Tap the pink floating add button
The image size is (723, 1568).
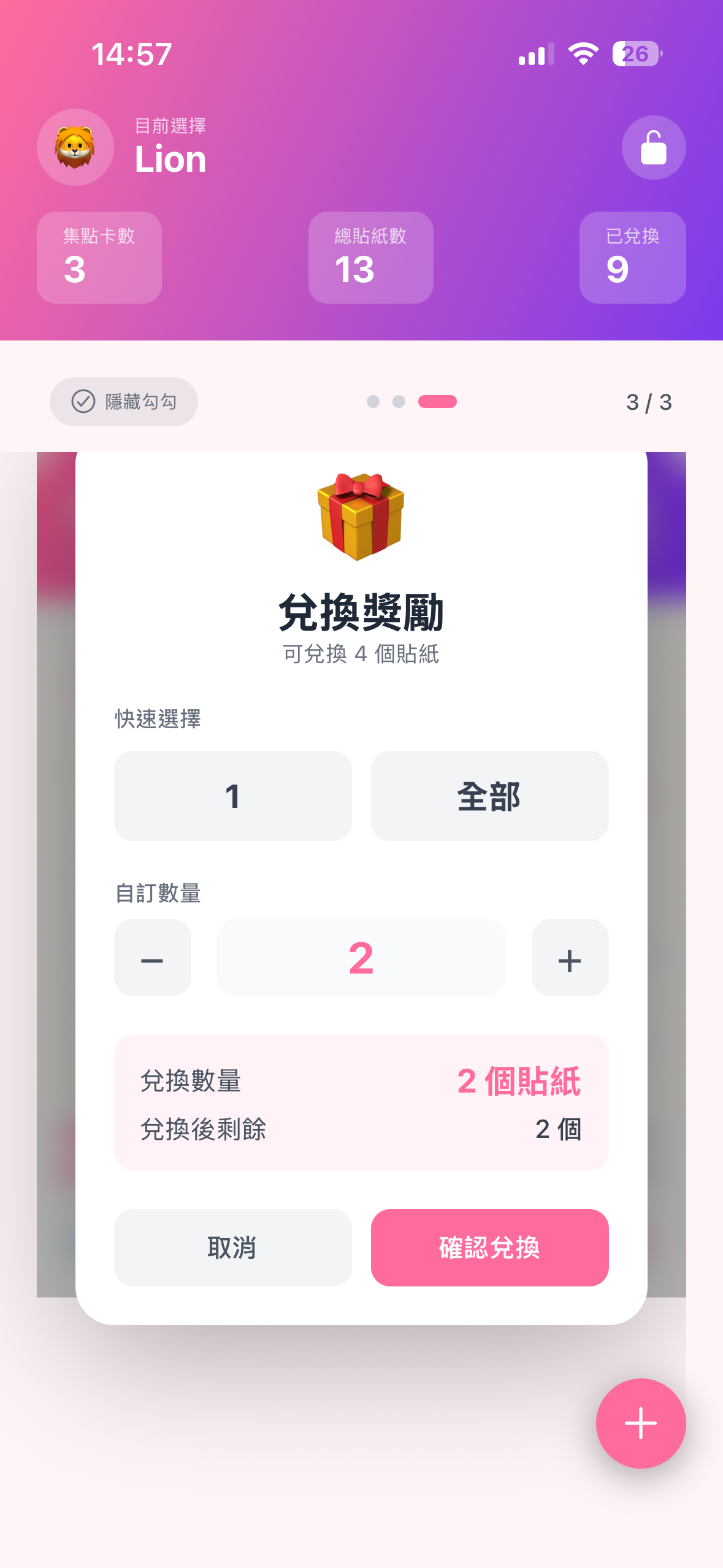coord(641,1423)
